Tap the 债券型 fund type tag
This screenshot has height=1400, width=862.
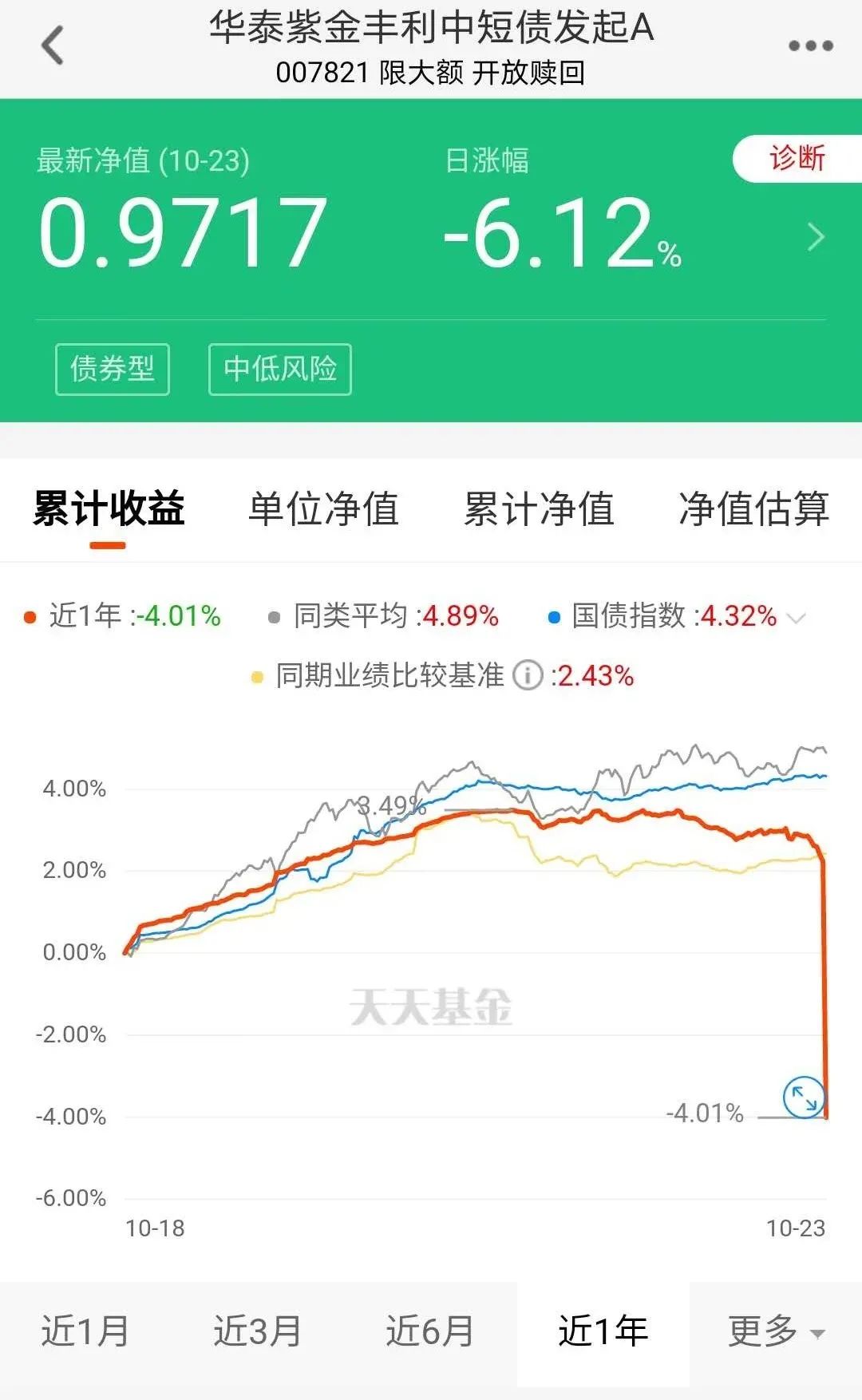113,369
